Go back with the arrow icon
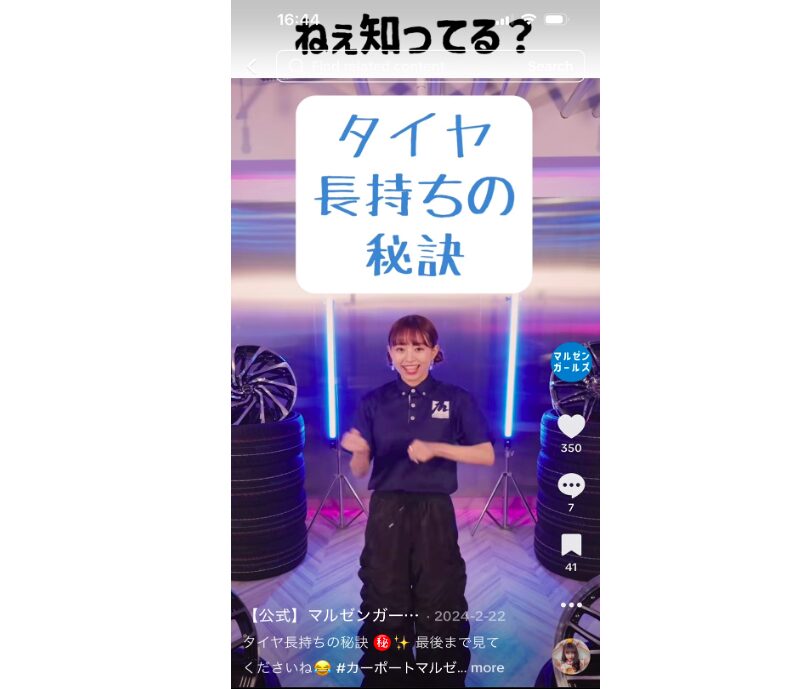Viewport: 807px width, 689px height. 251,66
